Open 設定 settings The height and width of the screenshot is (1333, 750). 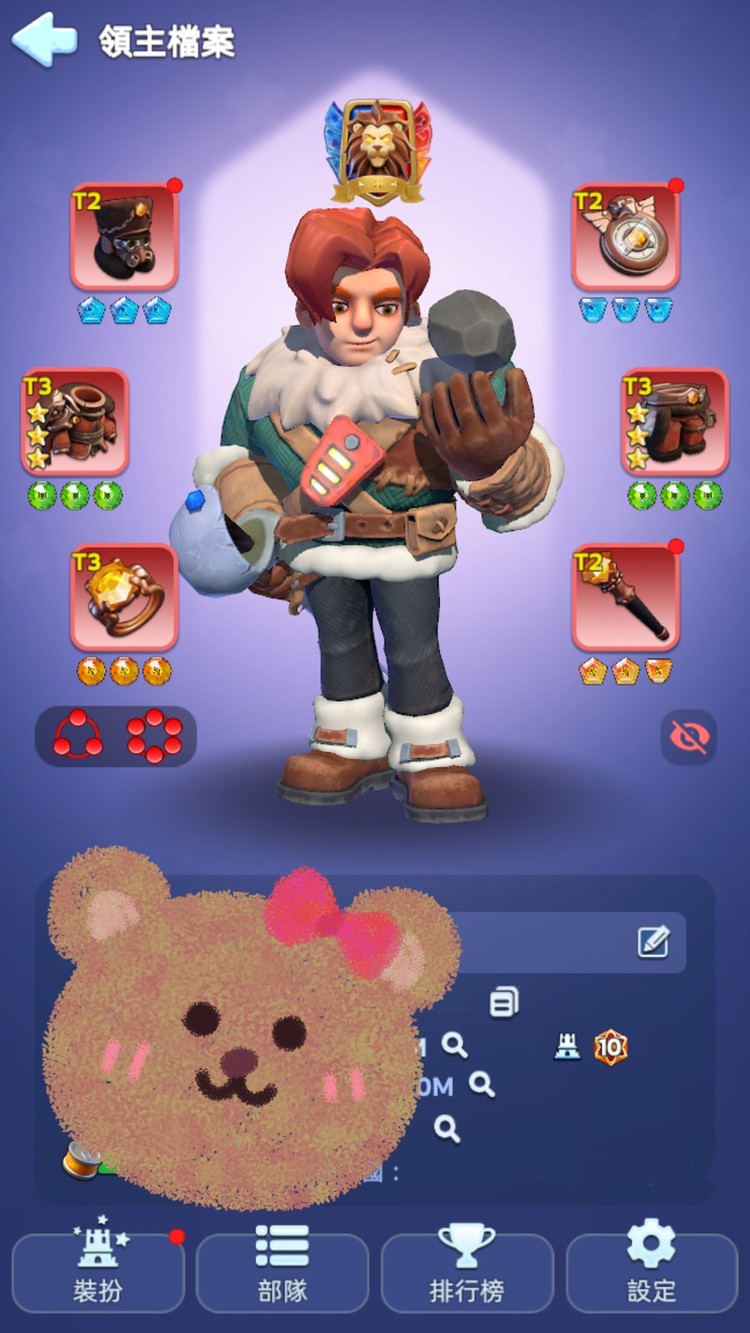(x=652, y=1272)
